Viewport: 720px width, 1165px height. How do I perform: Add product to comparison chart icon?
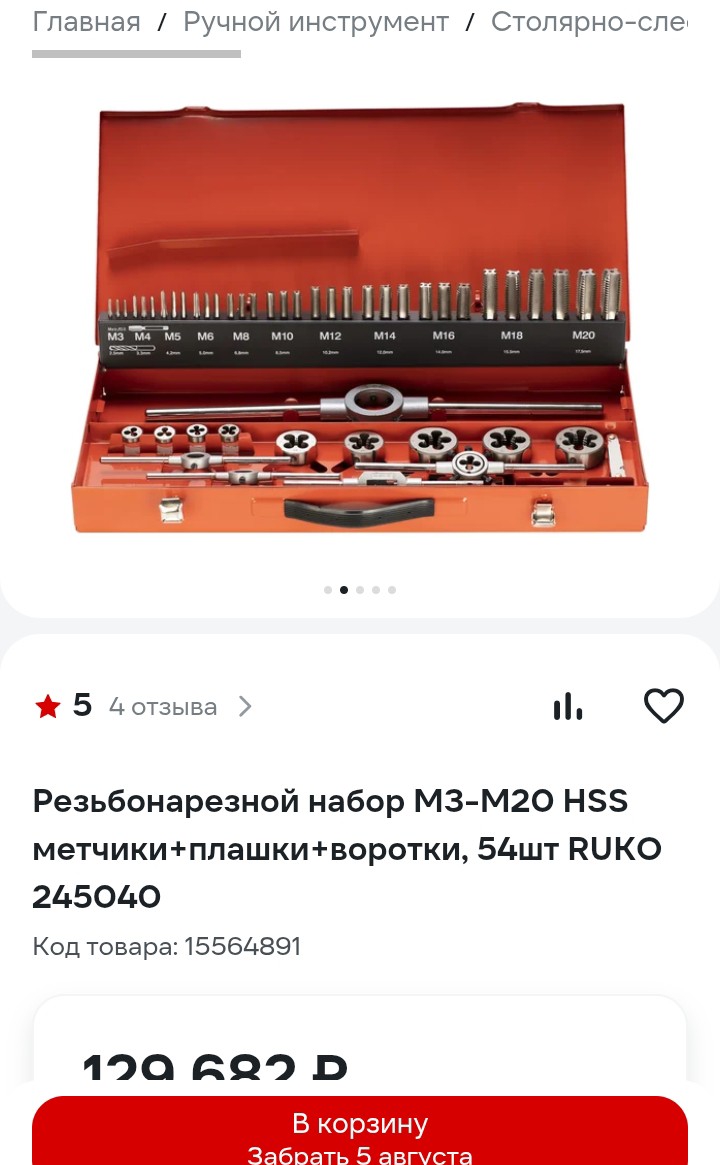[568, 706]
